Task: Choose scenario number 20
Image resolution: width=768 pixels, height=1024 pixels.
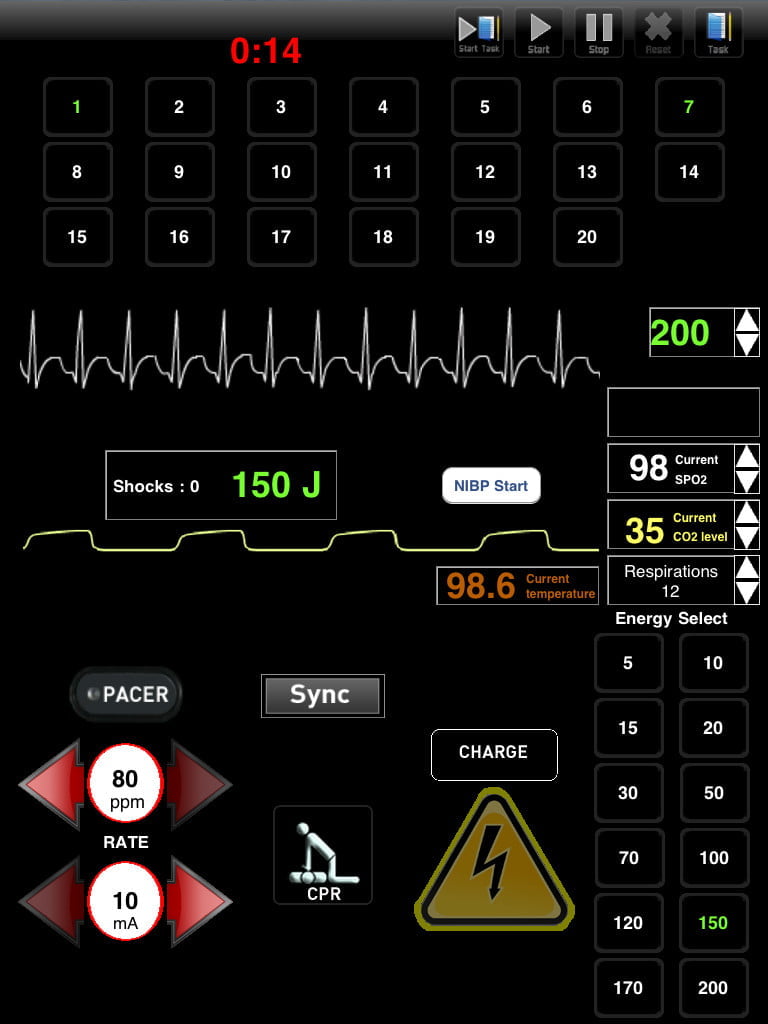Action: (587, 237)
